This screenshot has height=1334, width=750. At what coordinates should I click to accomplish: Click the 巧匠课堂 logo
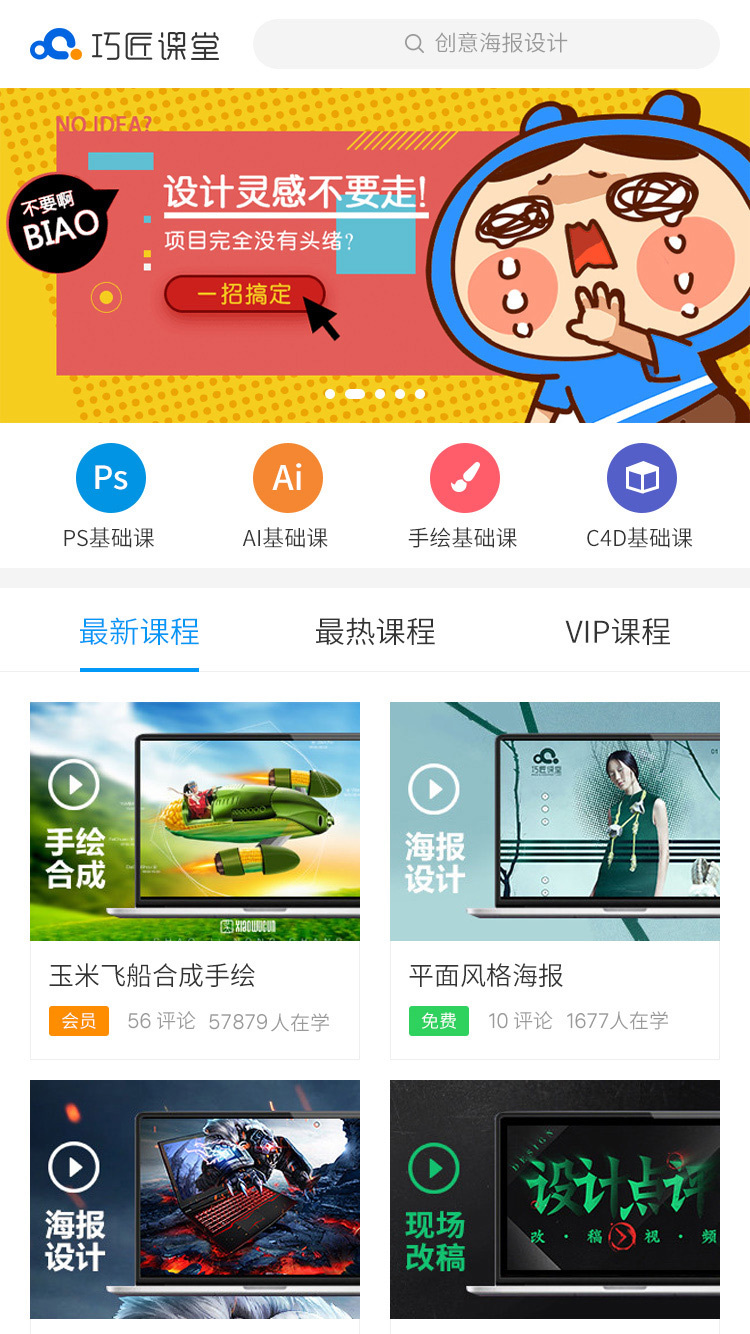coord(120,44)
